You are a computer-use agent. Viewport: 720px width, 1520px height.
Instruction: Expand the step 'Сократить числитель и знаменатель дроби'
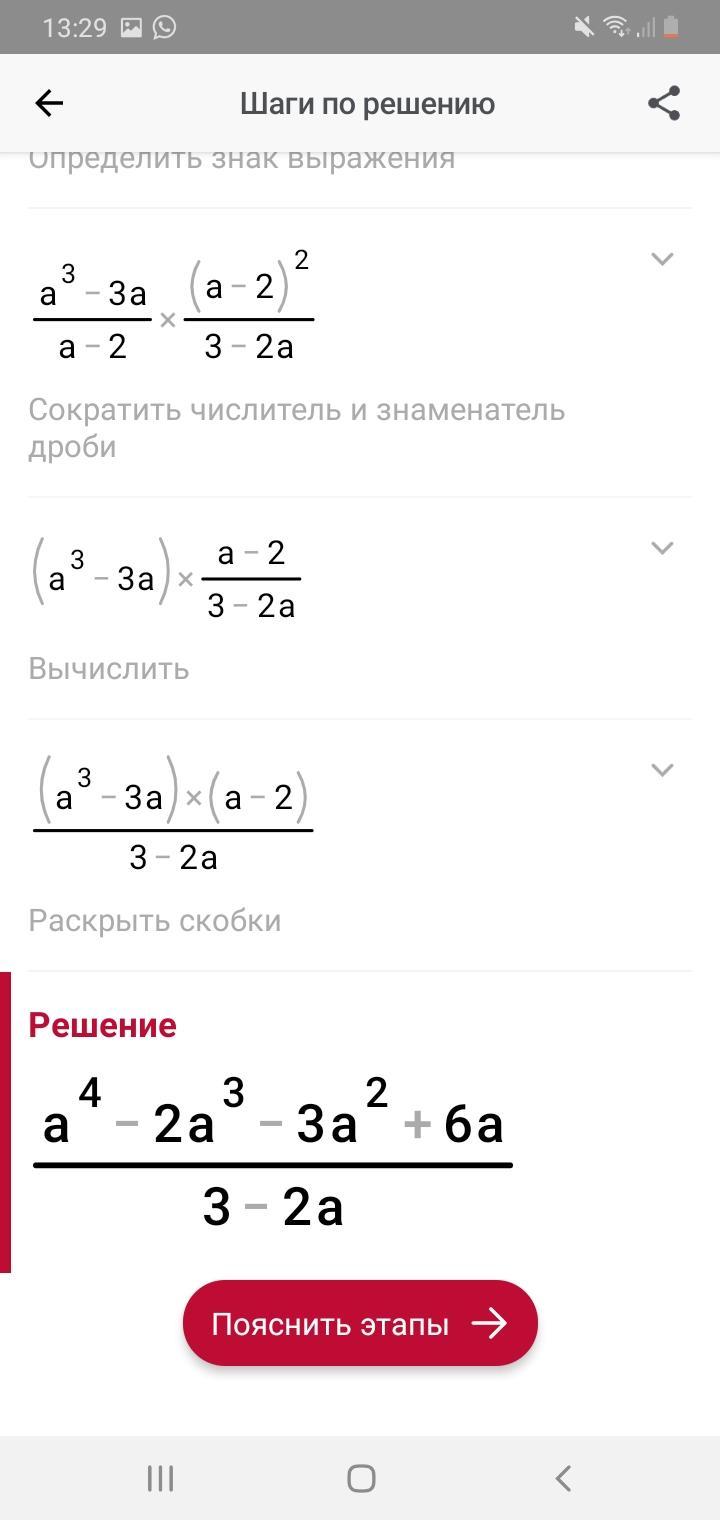tap(662, 259)
